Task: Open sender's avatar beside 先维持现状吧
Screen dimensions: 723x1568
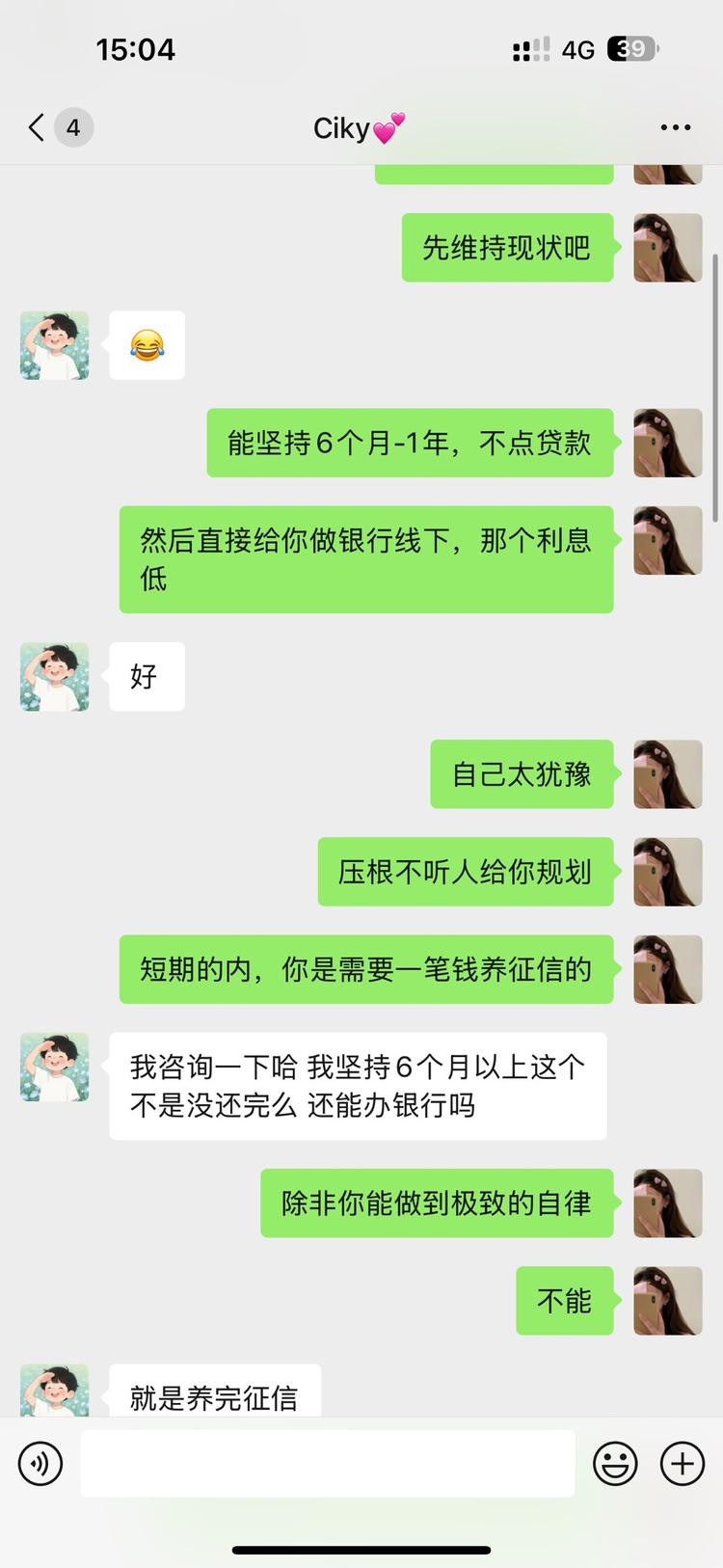Action: (x=667, y=248)
